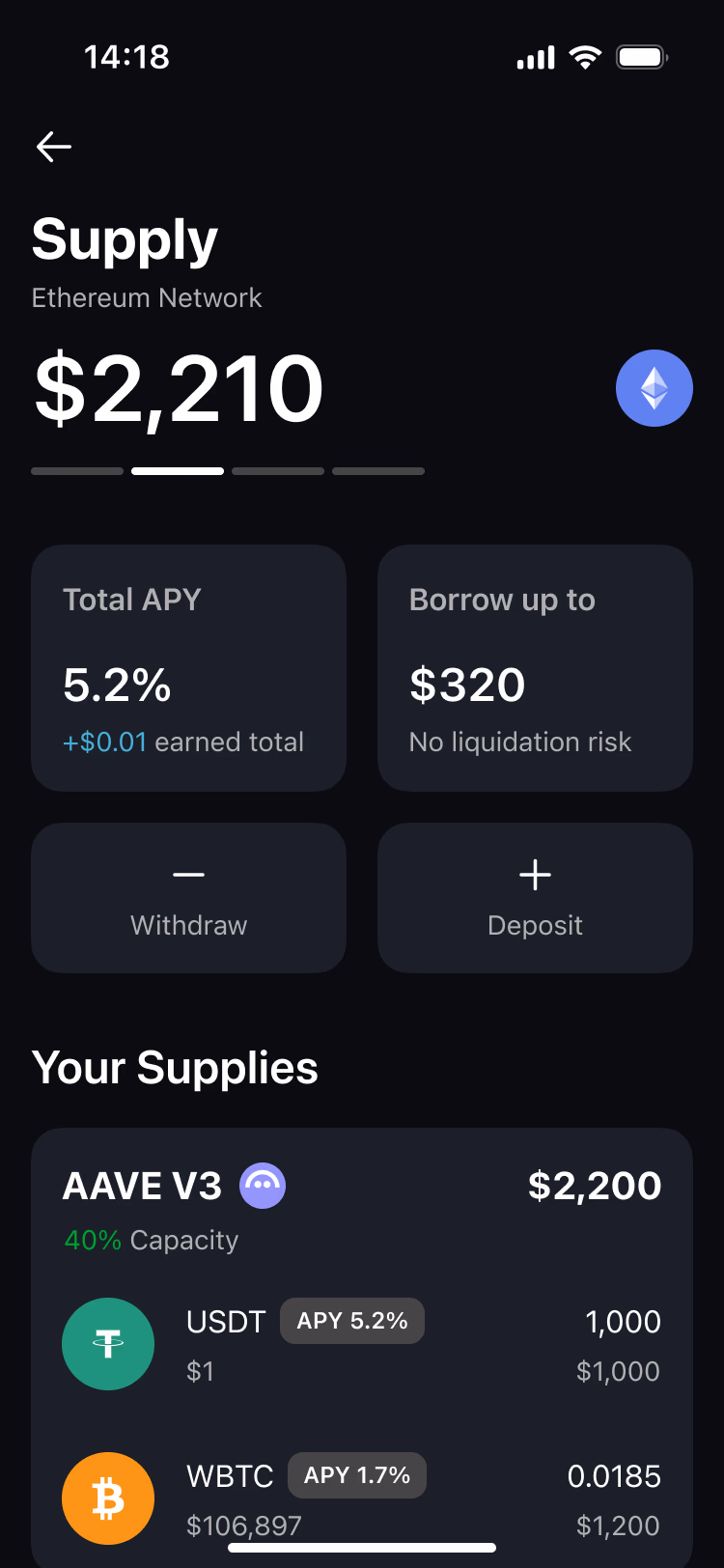The image size is (724, 1568).
Task: Tap the Withdraw button
Action: click(x=188, y=898)
